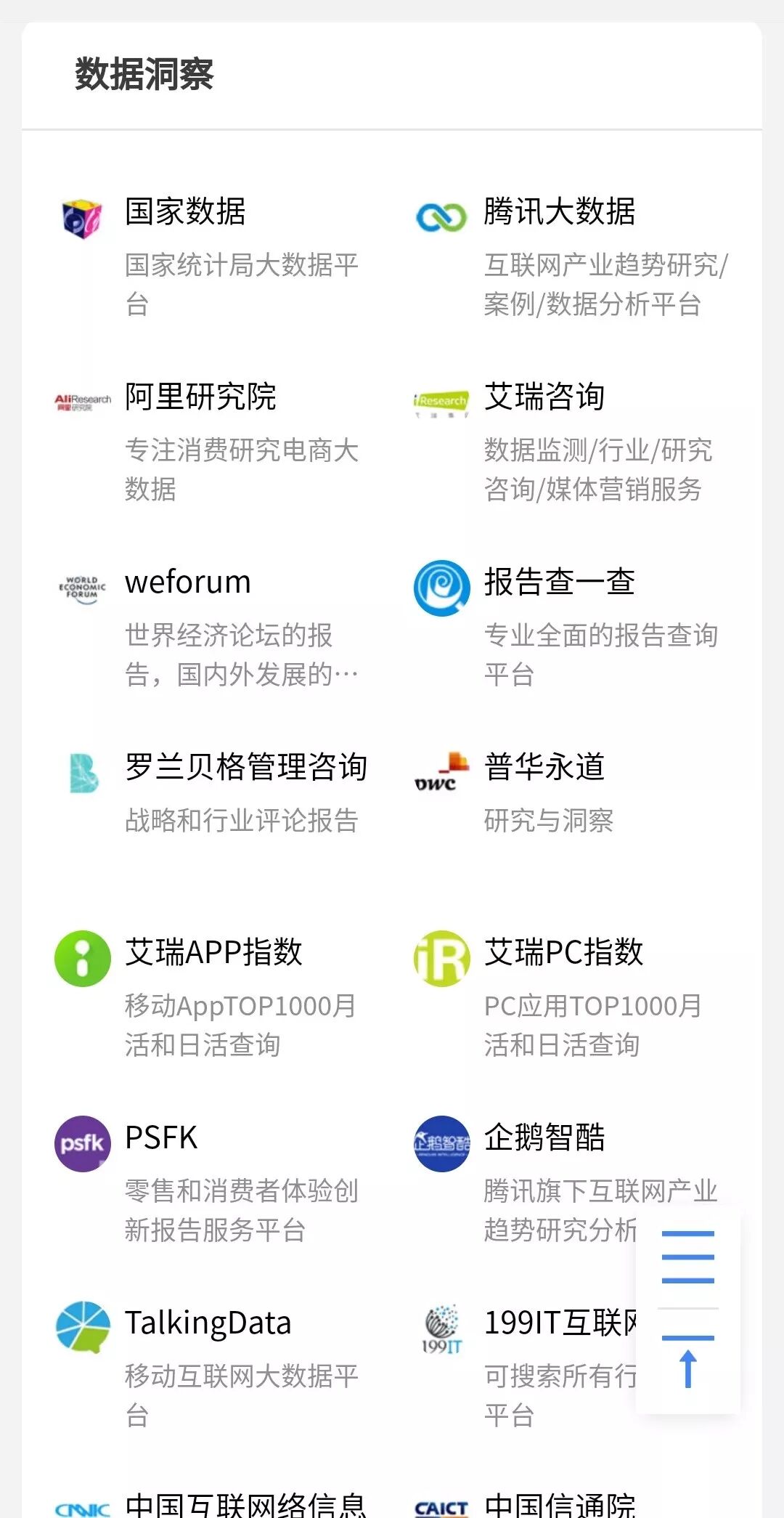Open 中国信通院 CAICT entry

point(559,1505)
